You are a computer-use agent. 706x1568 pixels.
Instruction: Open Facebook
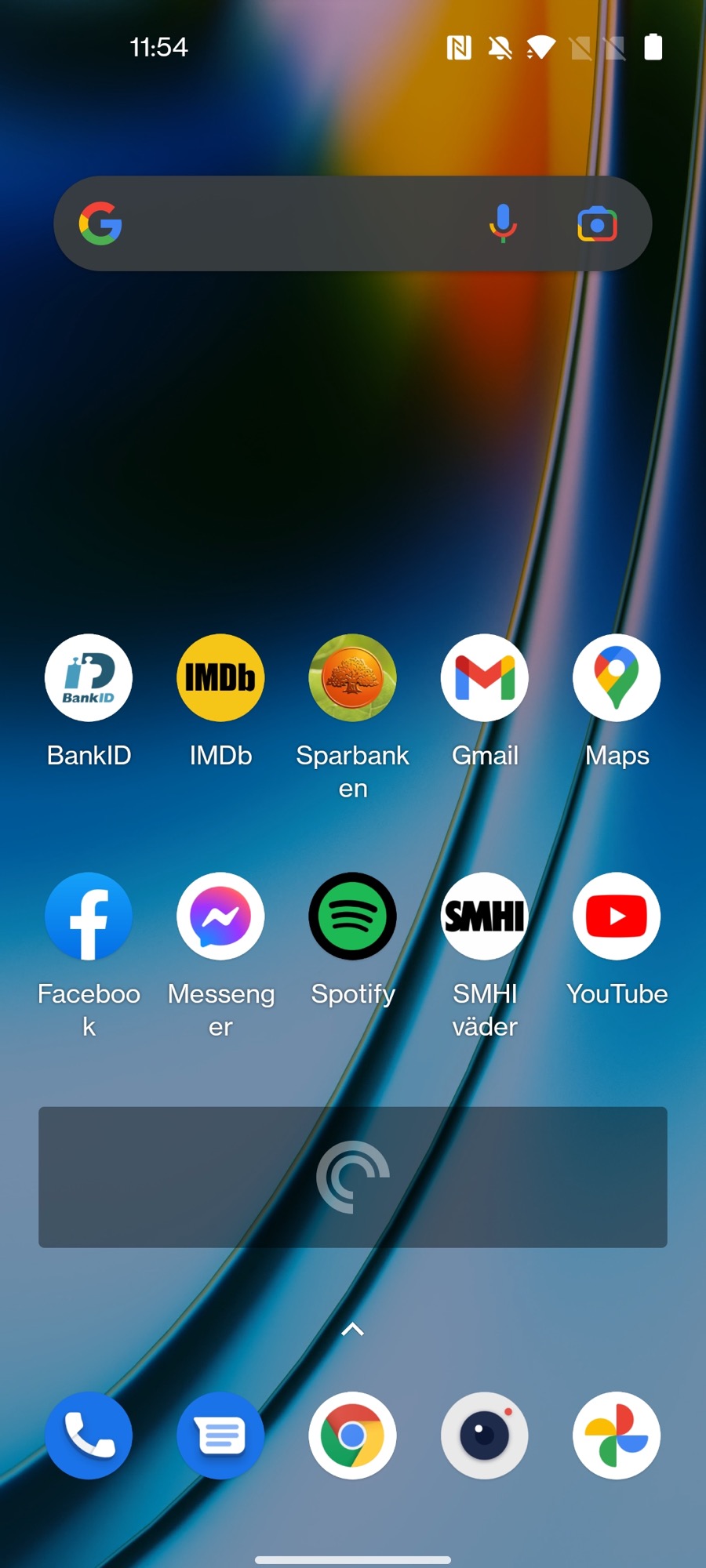[x=89, y=916]
